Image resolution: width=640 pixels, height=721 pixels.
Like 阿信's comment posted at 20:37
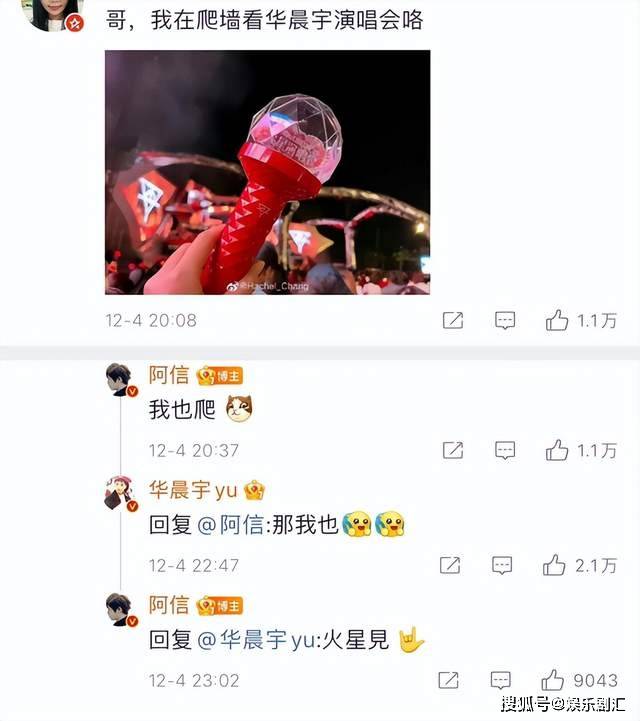pos(557,450)
